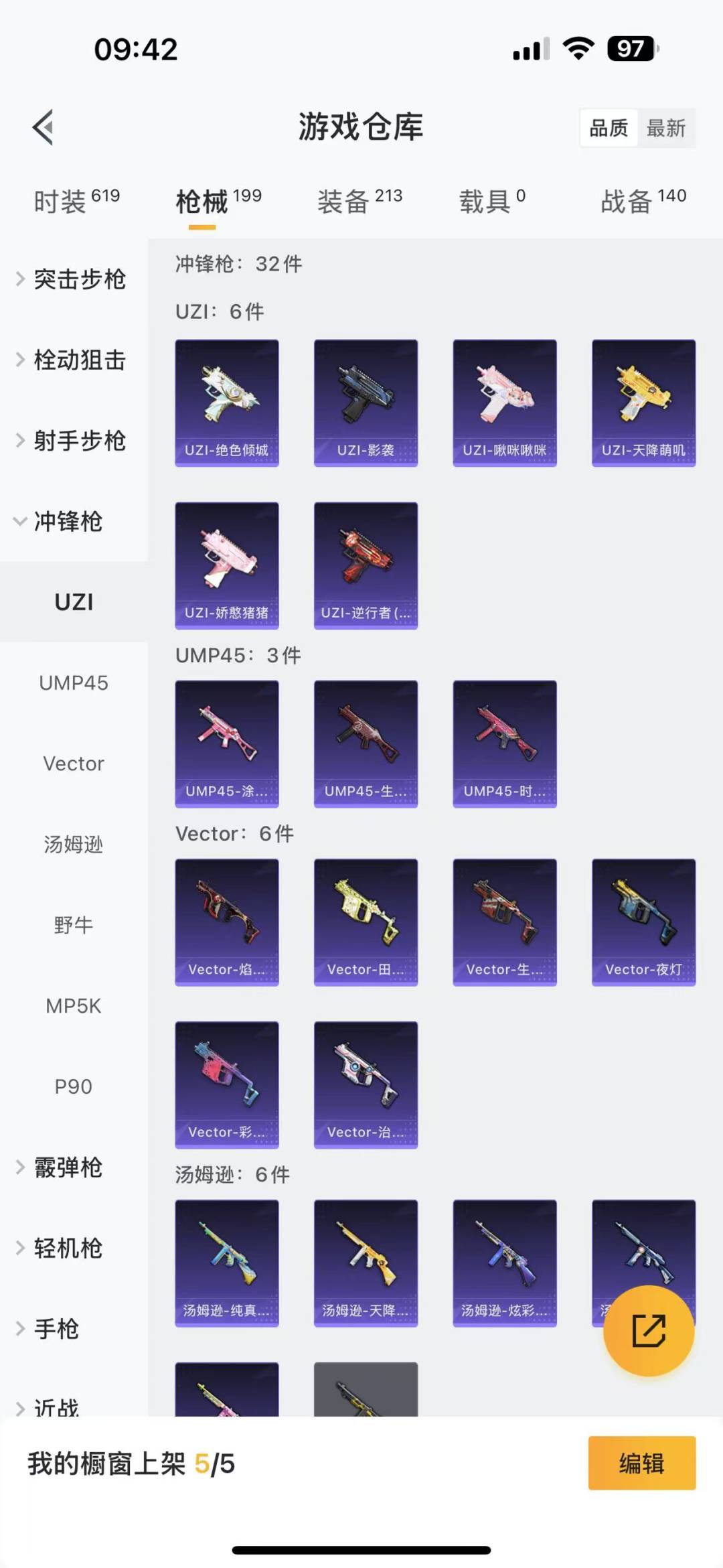Open the UZI-娇憨猪猪 pink skin
This screenshot has width=723, height=1568.
pyautogui.click(x=226, y=565)
